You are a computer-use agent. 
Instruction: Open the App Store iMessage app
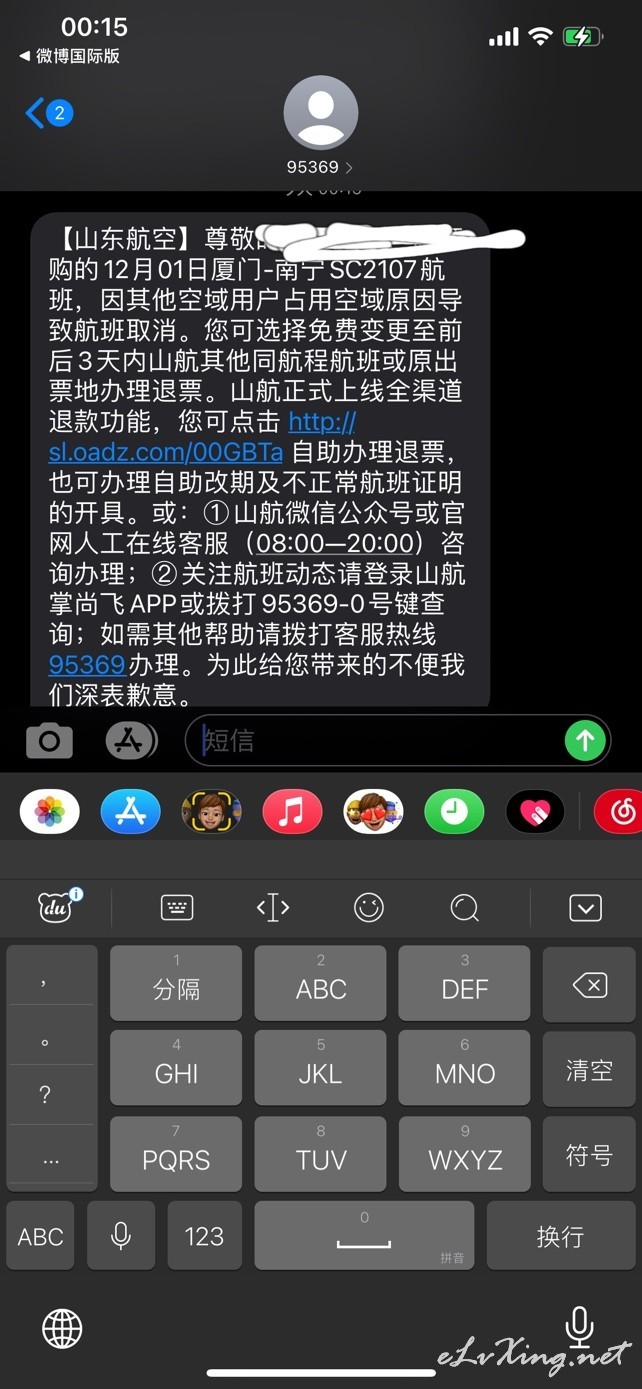click(131, 812)
